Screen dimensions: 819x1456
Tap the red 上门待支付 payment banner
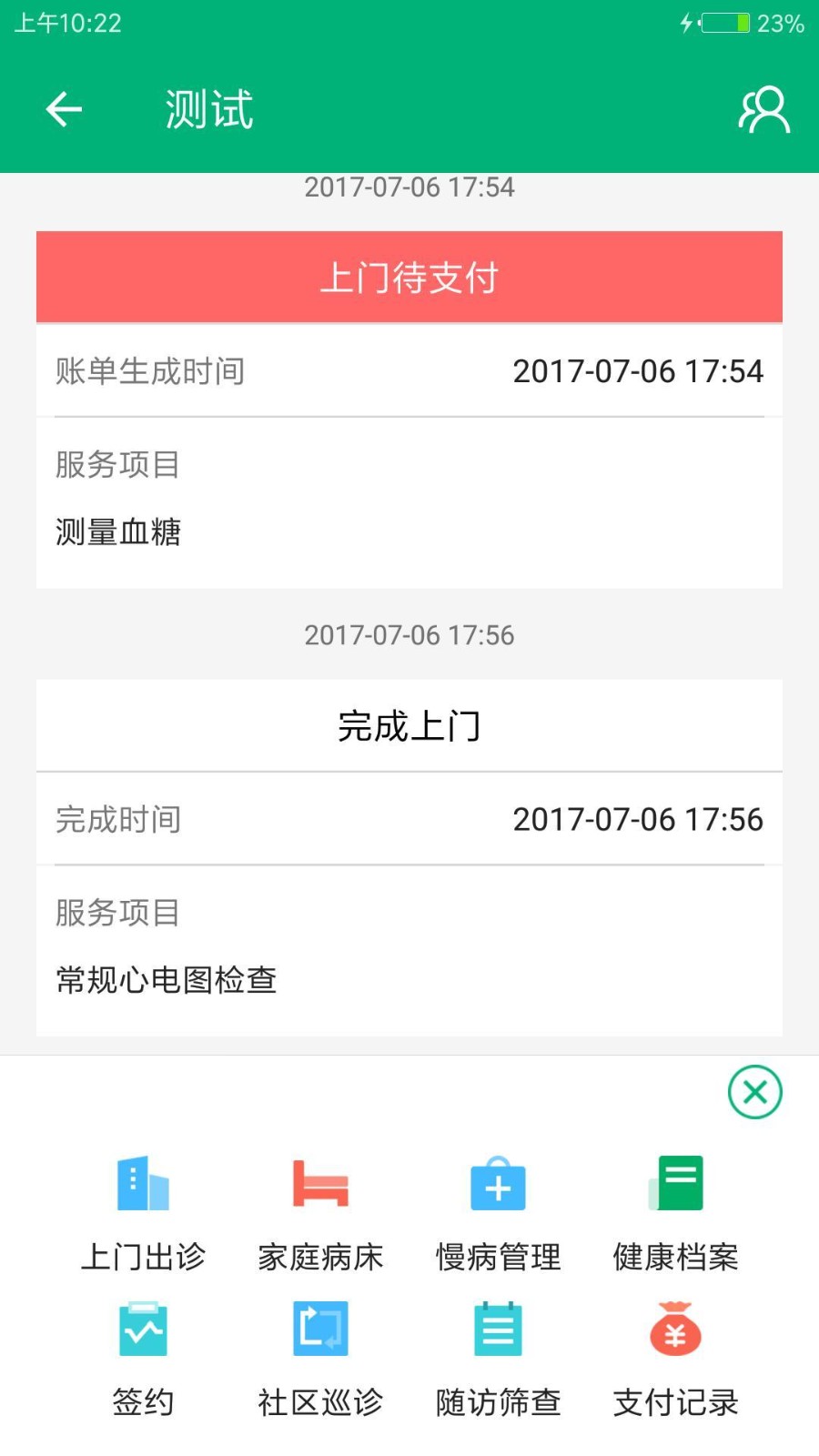point(409,277)
